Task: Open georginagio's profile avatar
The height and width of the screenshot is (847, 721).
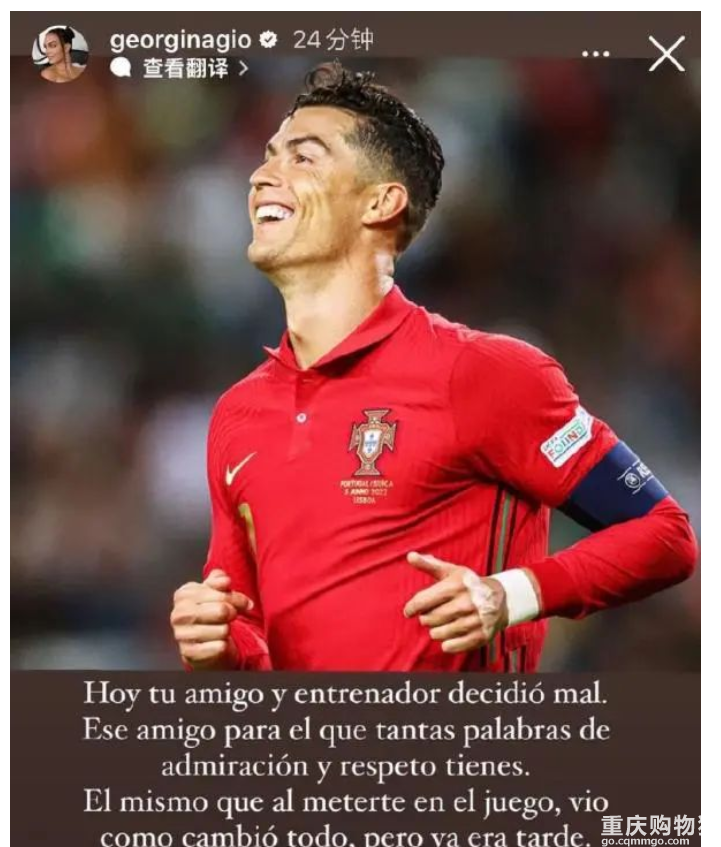Action: tap(60, 53)
